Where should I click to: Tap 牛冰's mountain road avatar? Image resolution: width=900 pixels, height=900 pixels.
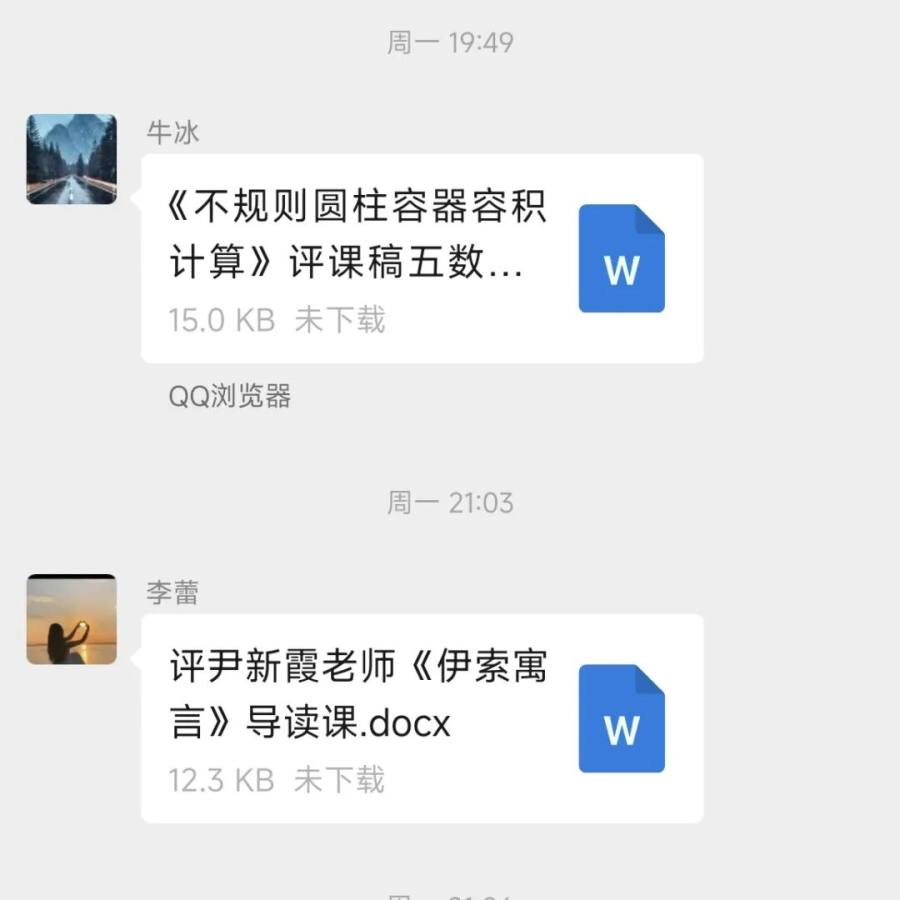pyautogui.click(x=72, y=159)
